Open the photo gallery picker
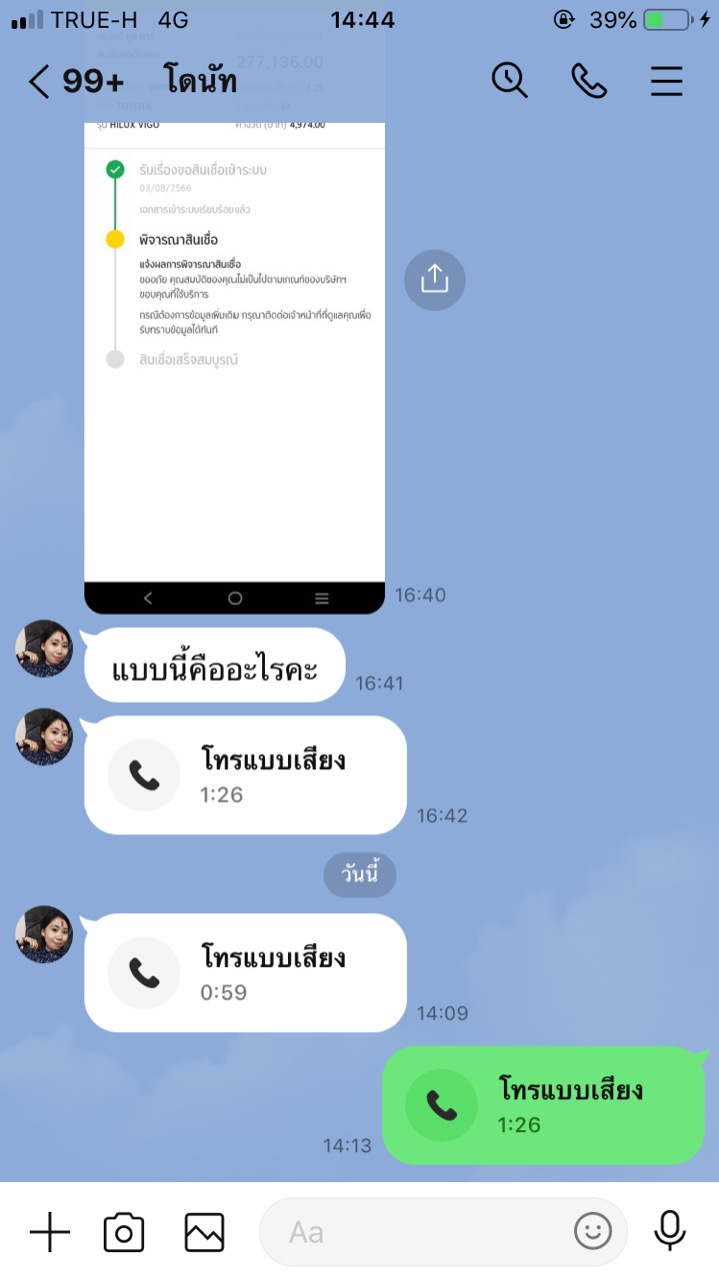Screen dimensions: 719x1280 [x=205, y=1232]
